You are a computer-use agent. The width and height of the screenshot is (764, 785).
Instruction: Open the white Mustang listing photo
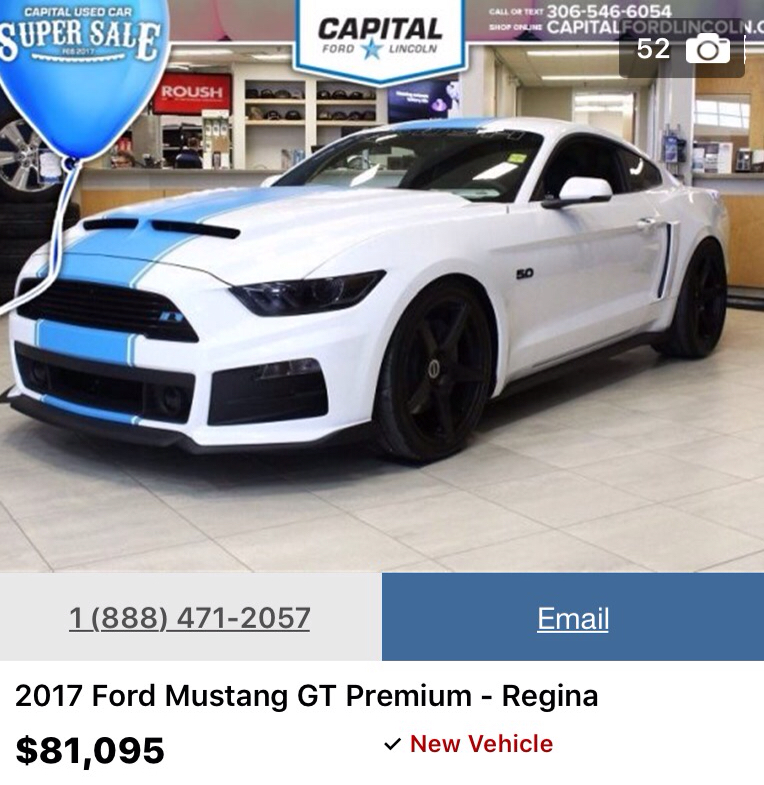pyautogui.click(x=380, y=320)
